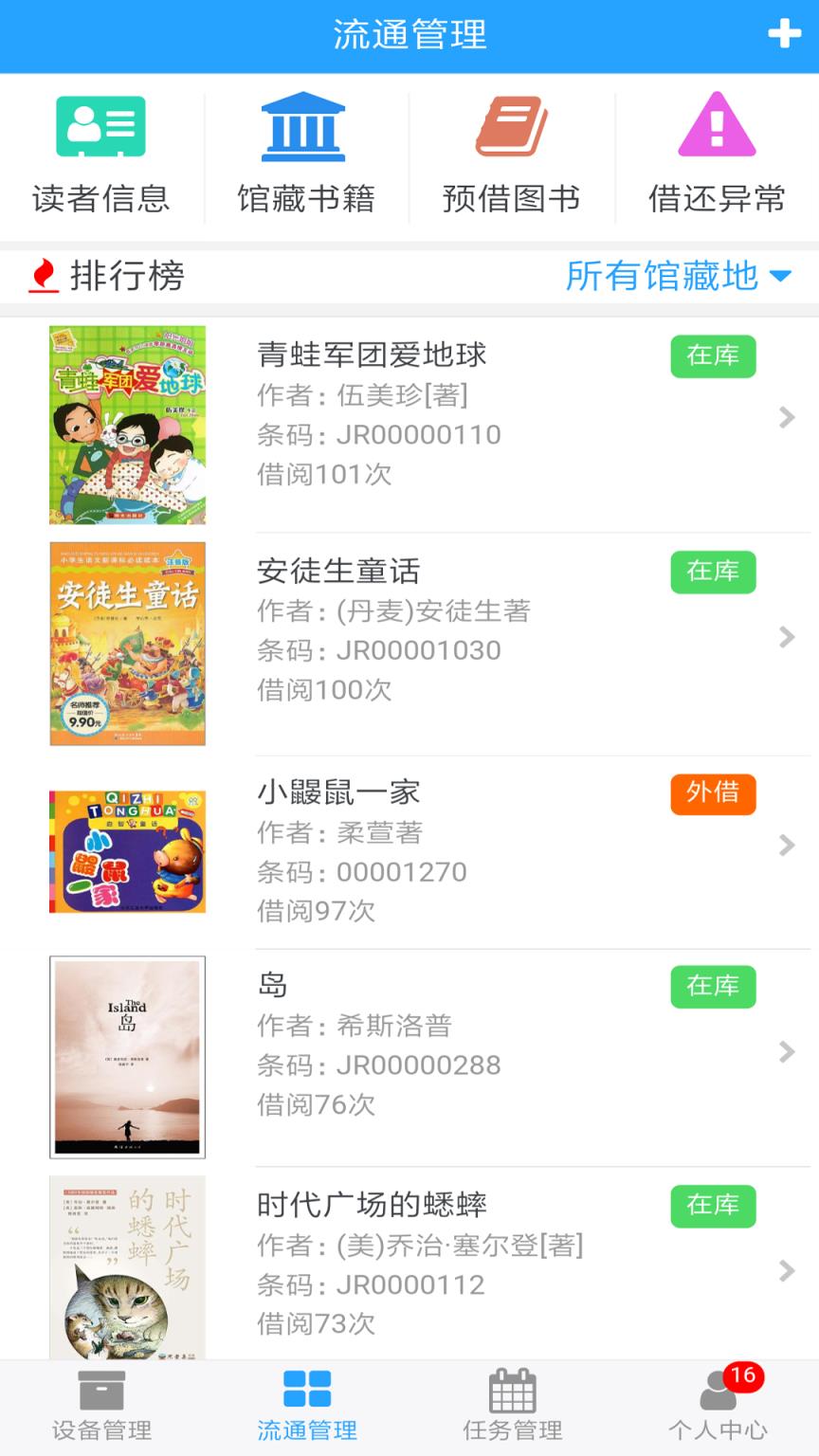Expand the 小鼹鼠一家 entry arrow
Screen dimensions: 819x1456
tap(785, 846)
